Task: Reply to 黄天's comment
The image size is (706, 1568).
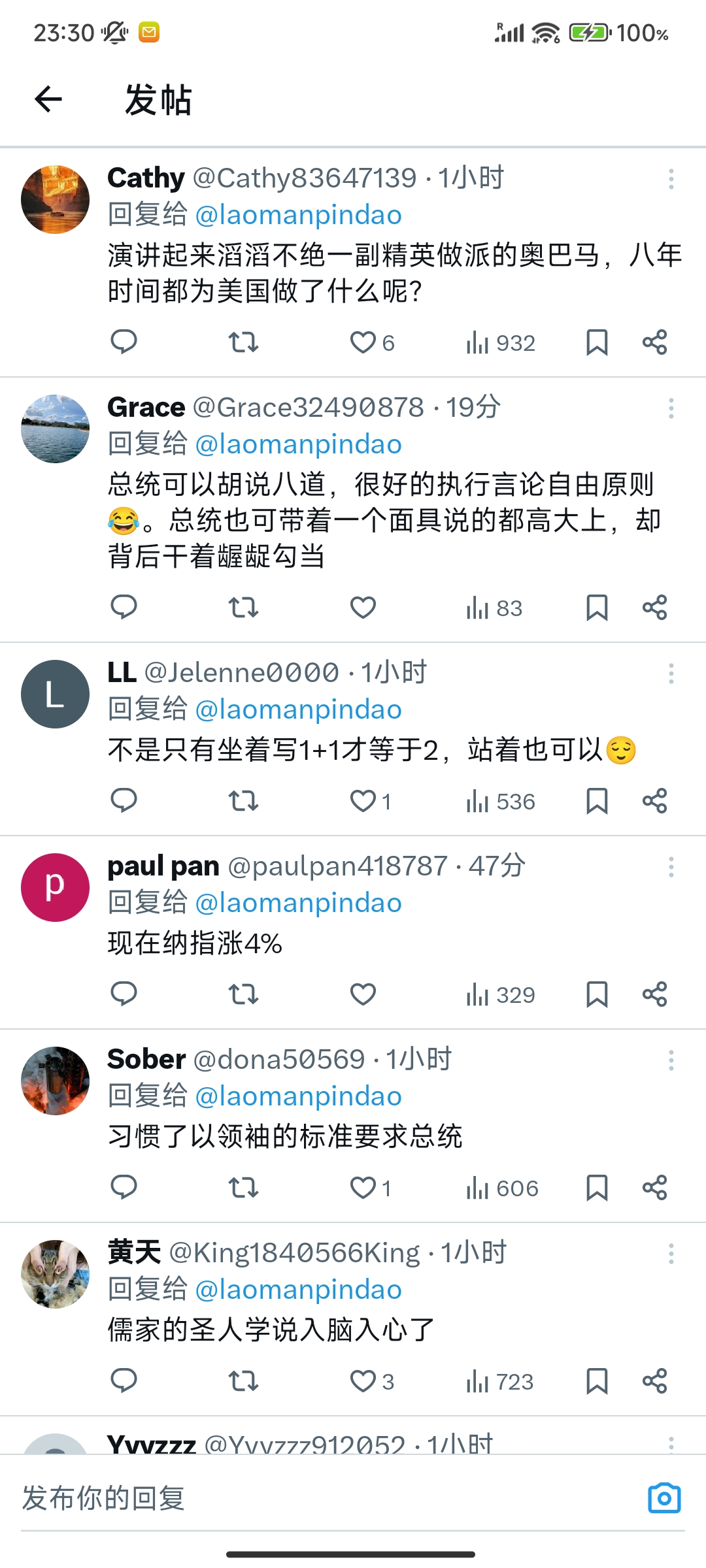Action: coord(124,1381)
